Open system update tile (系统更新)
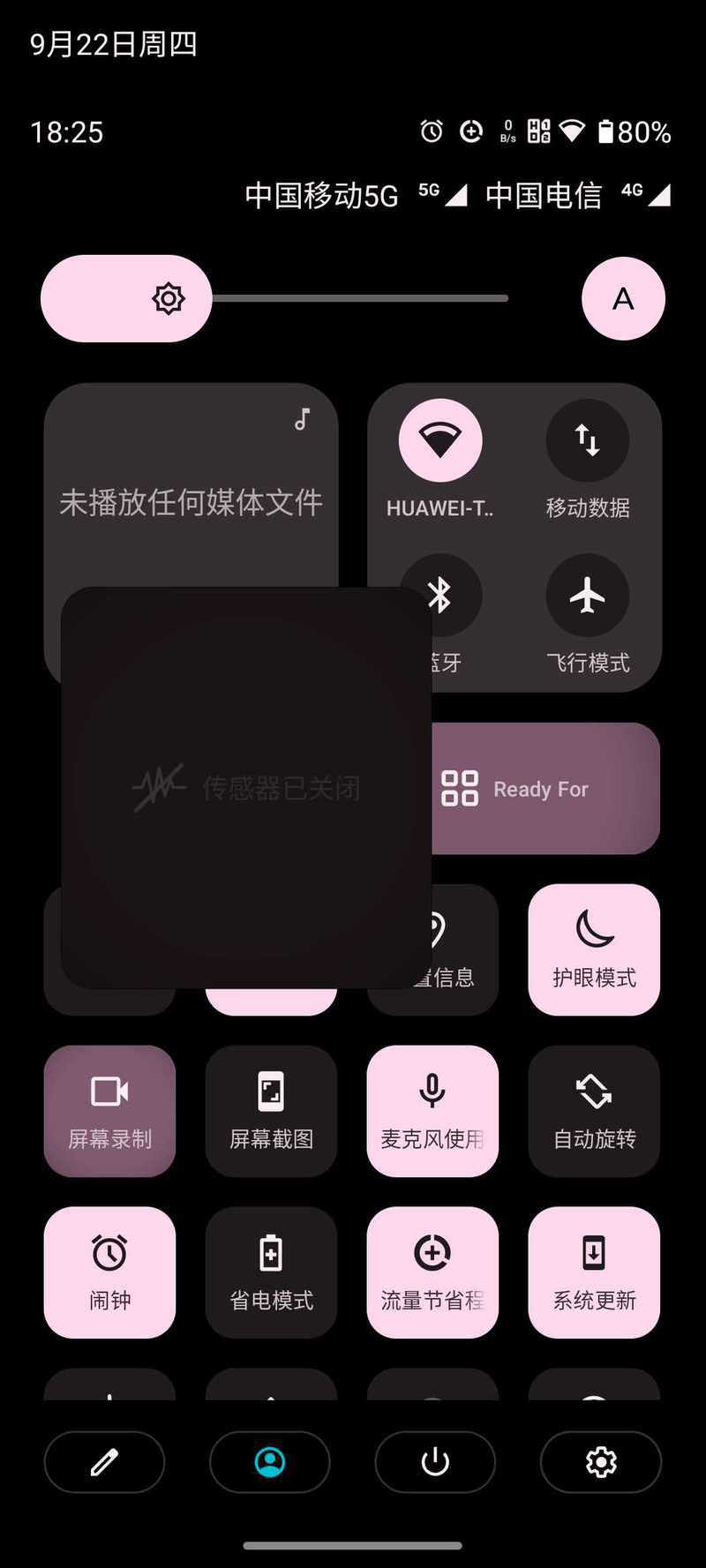Image resolution: width=706 pixels, height=1568 pixels. pyautogui.click(x=594, y=1272)
